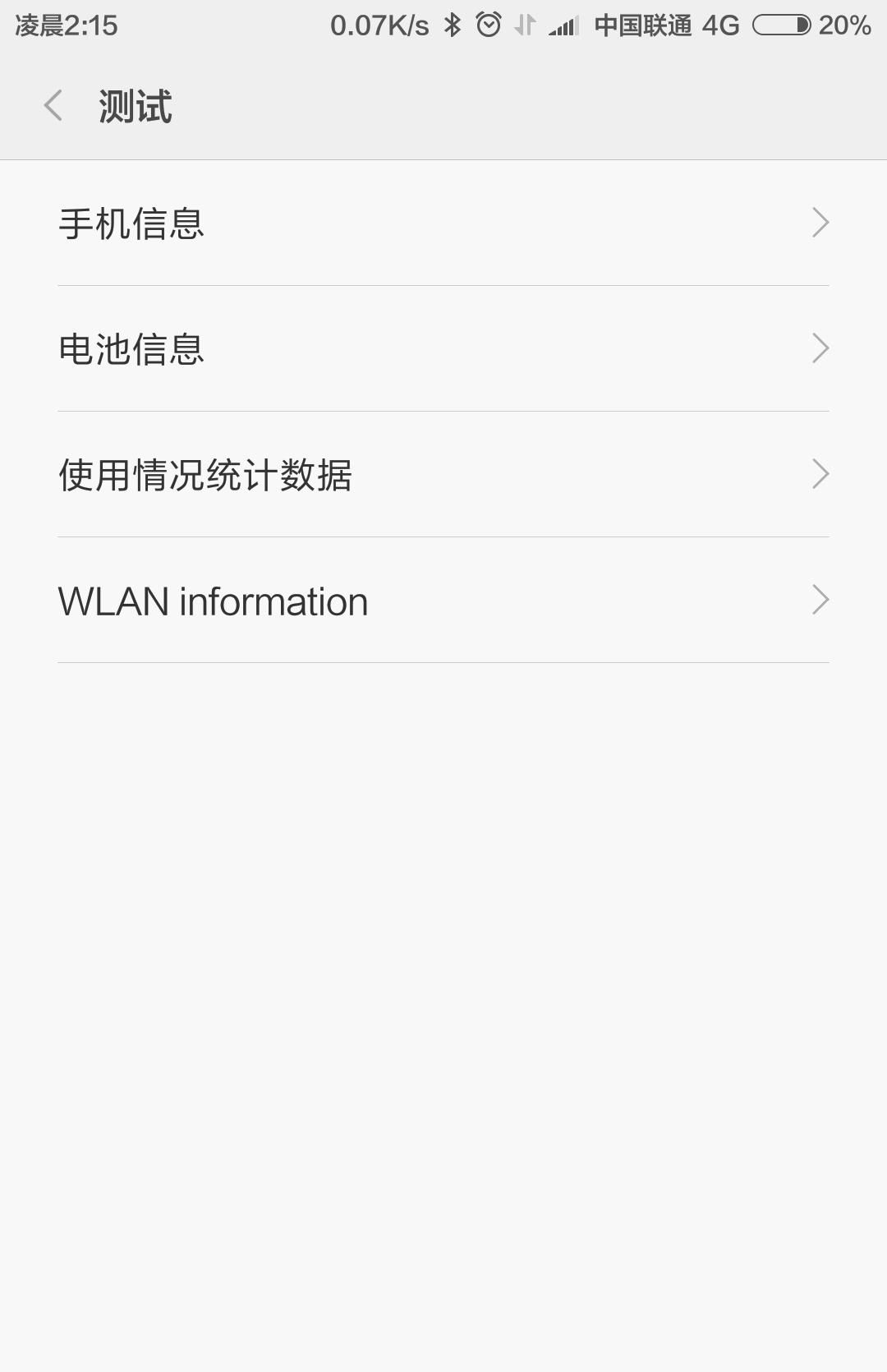Tap the alarm clock icon in the status bar
Image resolution: width=887 pixels, height=1372 pixels.
pyautogui.click(x=488, y=25)
